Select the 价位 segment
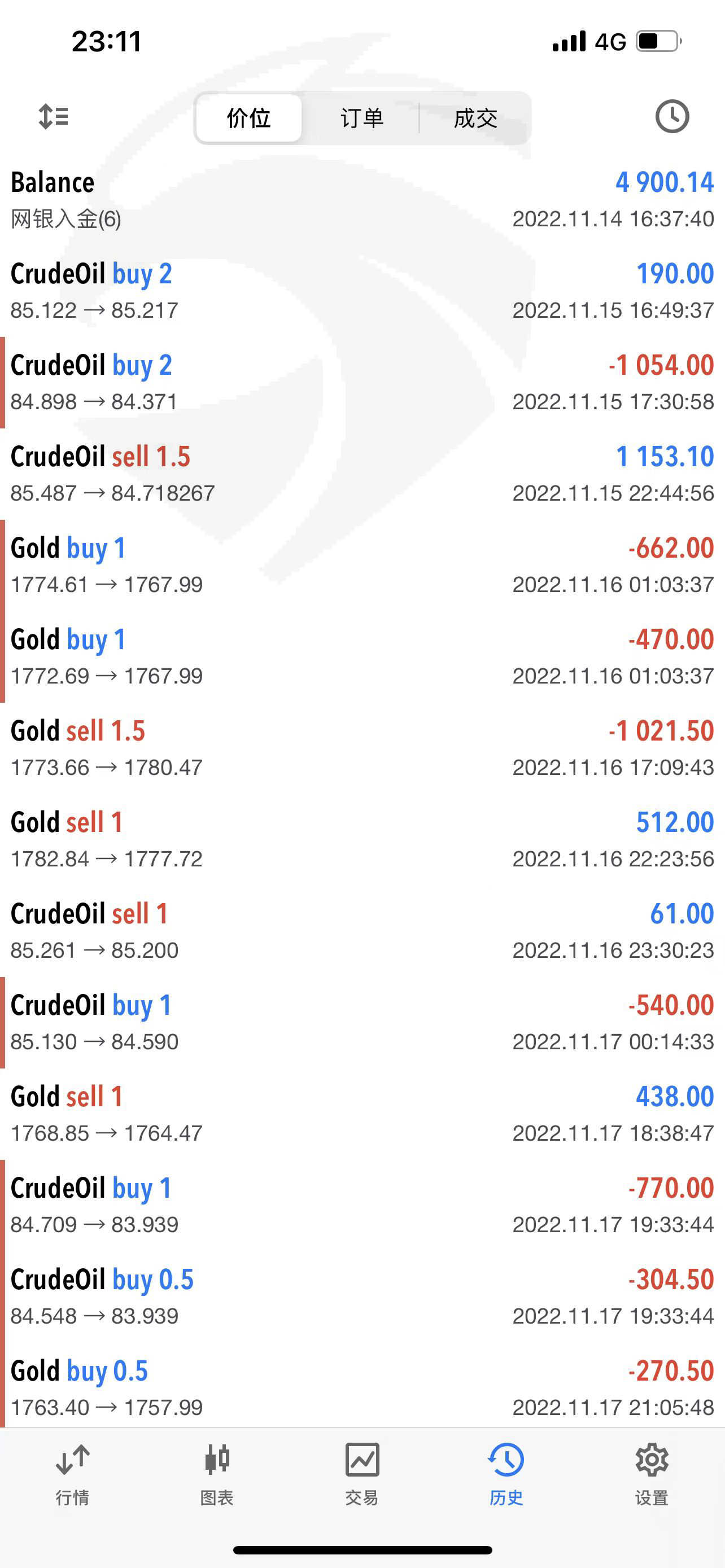The image size is (725, 1568). pos(248,117)
